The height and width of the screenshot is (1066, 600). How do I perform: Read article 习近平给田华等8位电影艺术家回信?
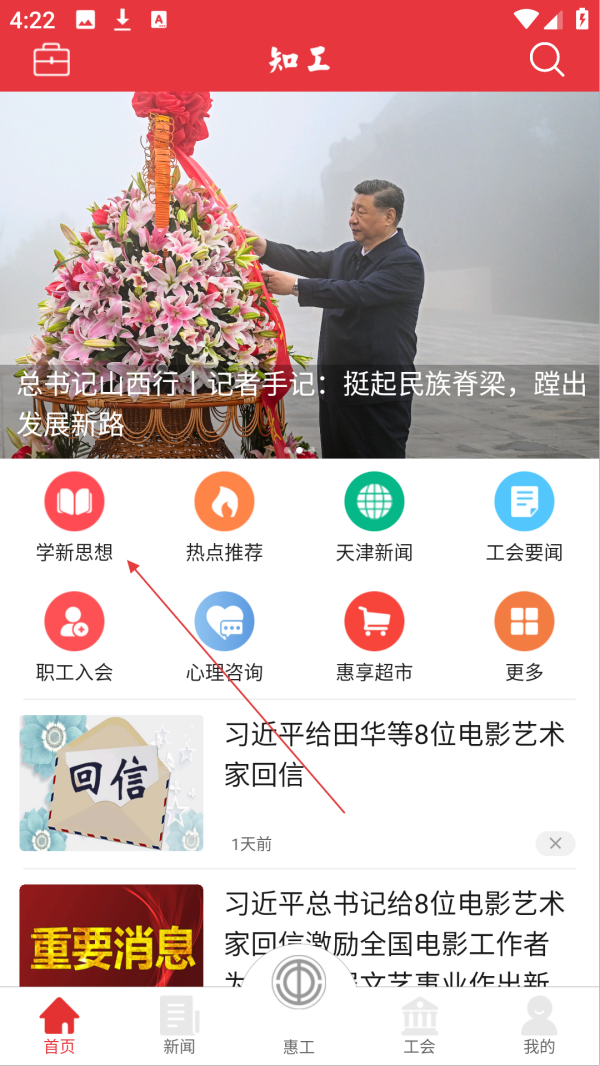pyautogui.click(x=395, y=754)
